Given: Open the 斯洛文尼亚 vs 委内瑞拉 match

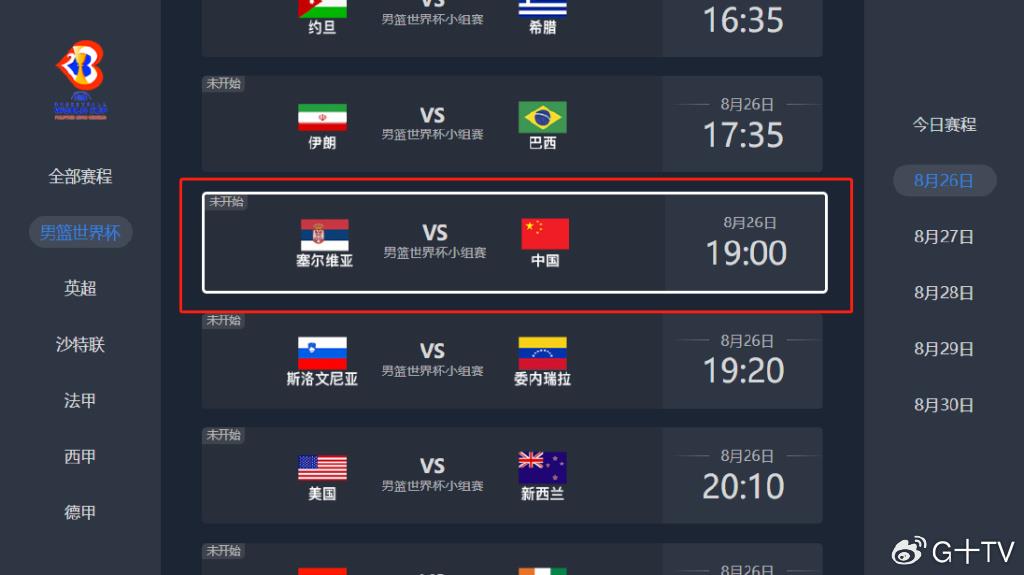Looking at the screenshot, I should point(512,360).
